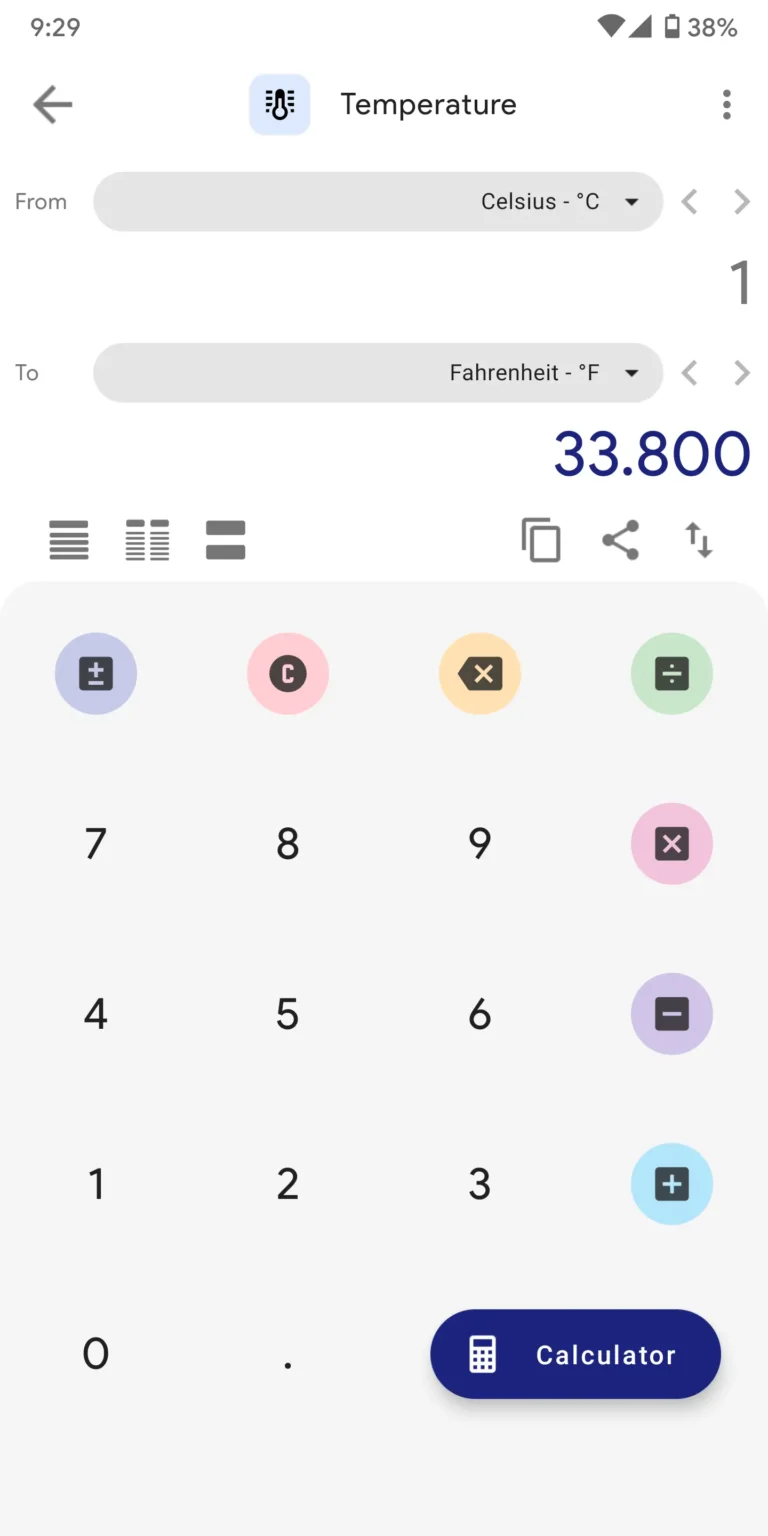Screen dimensions: 768x1536
Task: Open the three-dot overflow menu
Action: [727, 104]
